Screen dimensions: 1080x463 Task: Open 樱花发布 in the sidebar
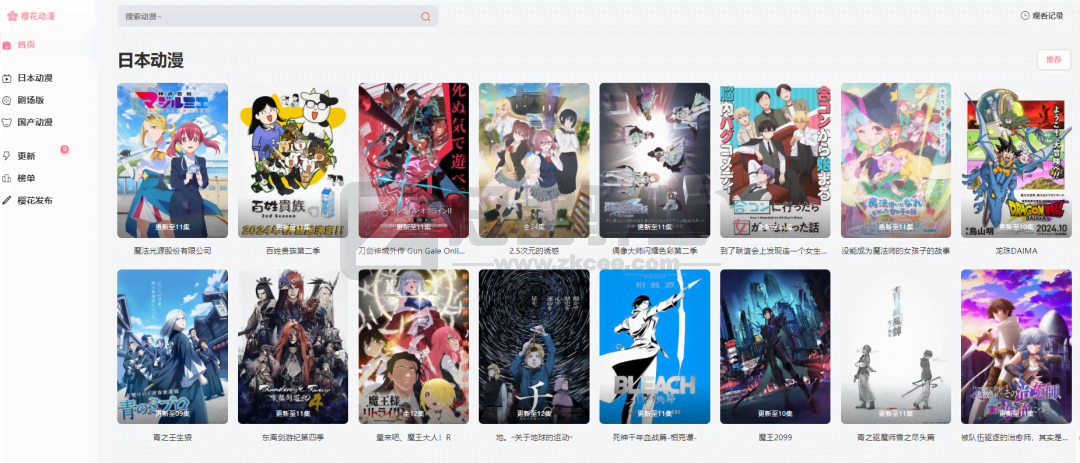point(34,200)
